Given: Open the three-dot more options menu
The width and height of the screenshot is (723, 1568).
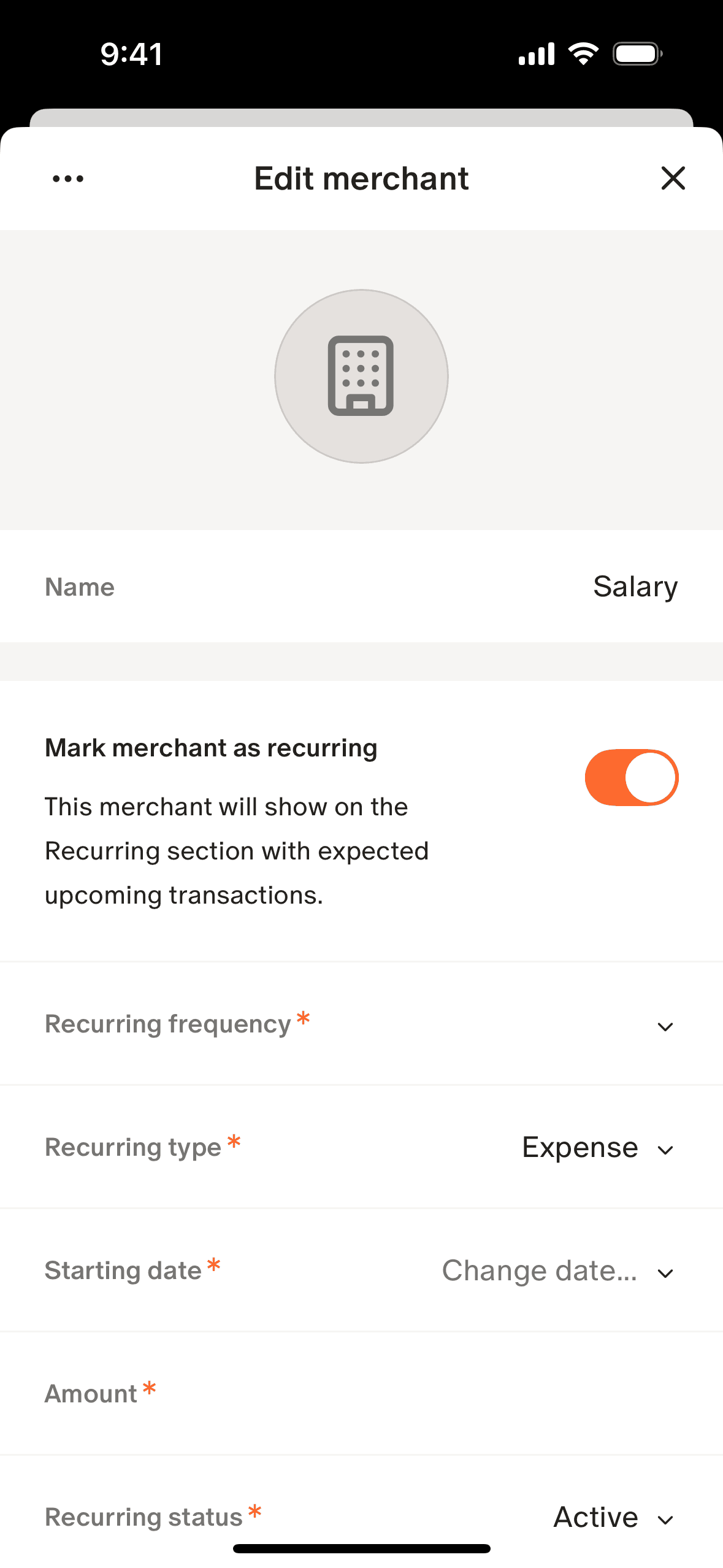Looking at the screenshot, I should click(68, 179).
